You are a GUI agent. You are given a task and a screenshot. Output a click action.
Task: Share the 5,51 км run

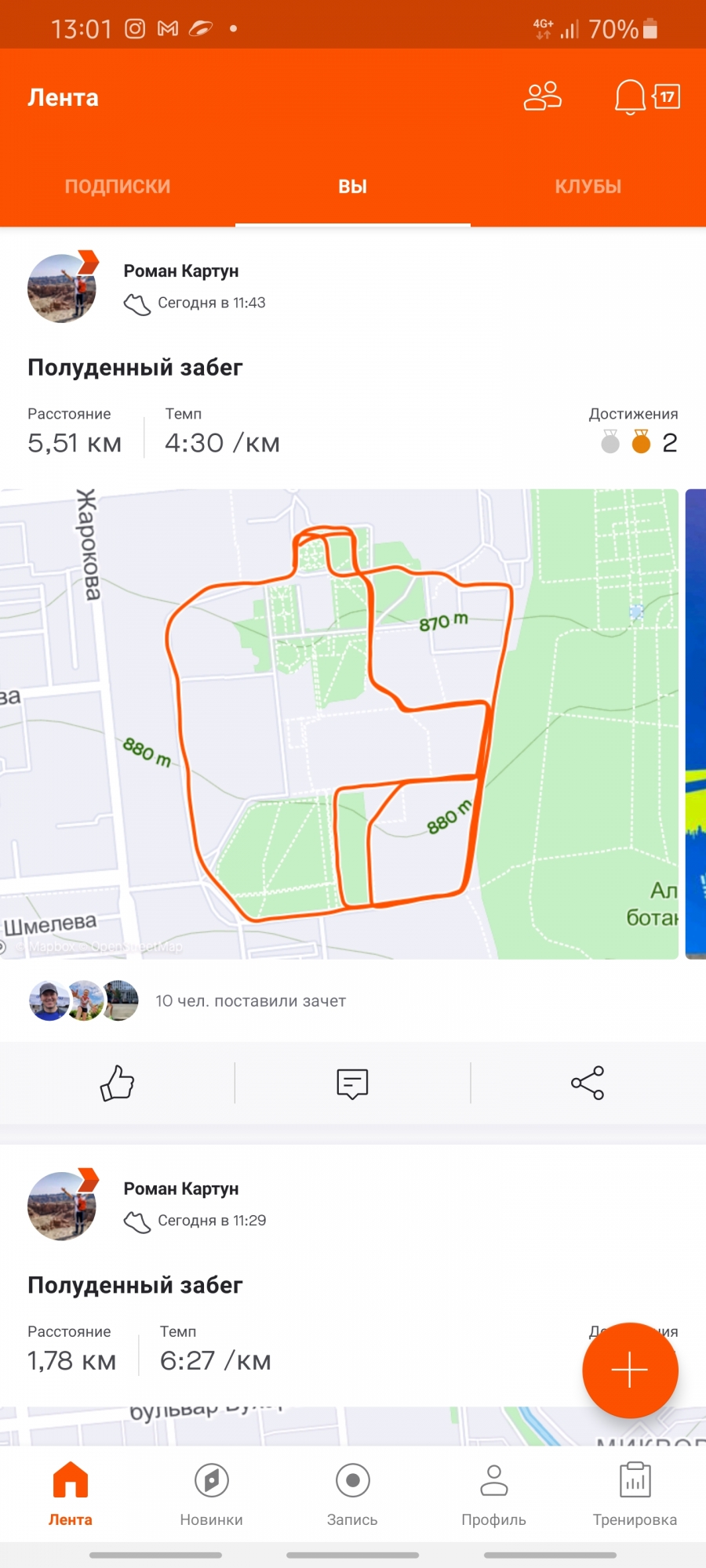[588, 1083]
